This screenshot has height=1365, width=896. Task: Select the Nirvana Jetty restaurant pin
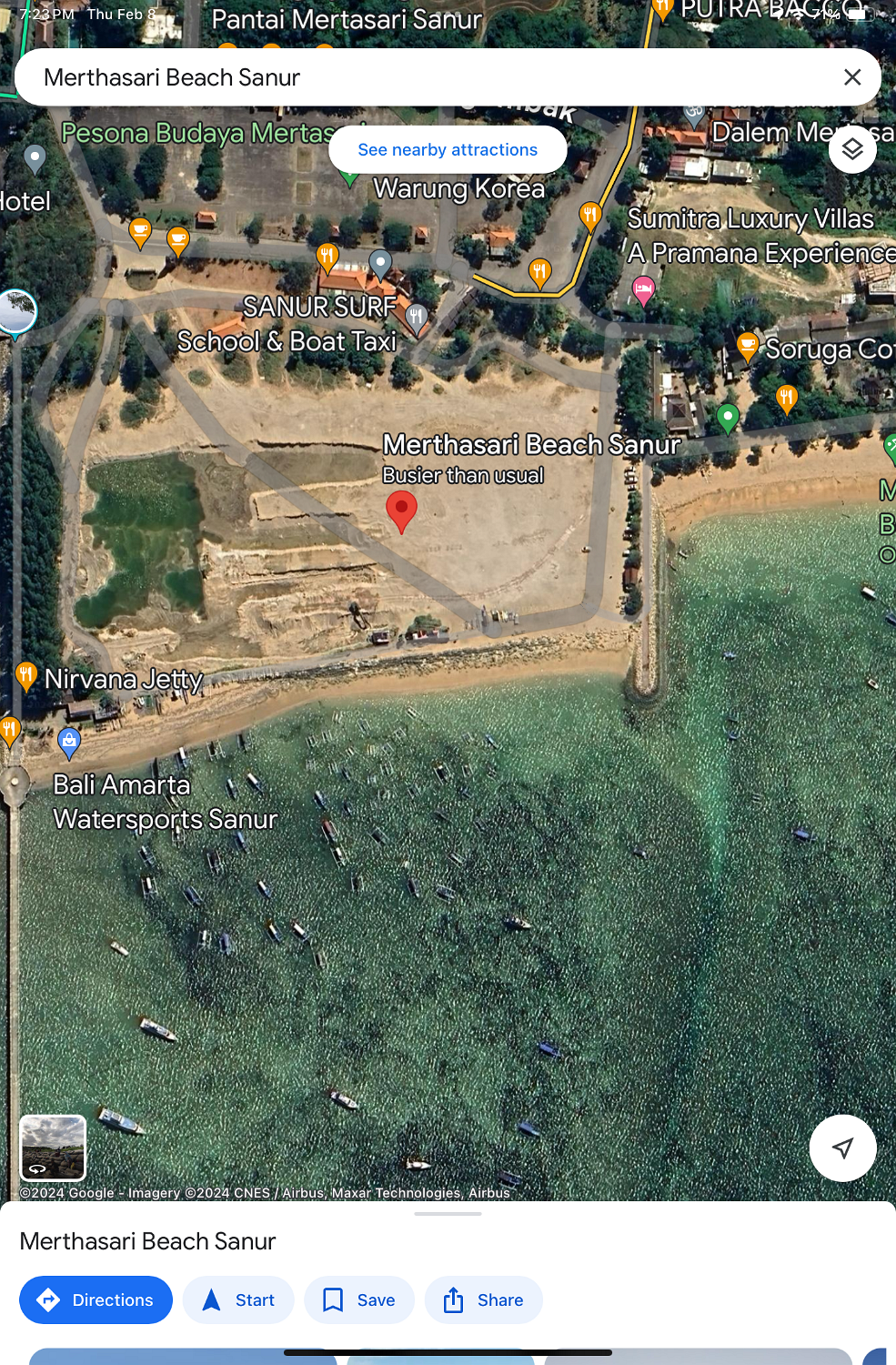tap(26, 676)
